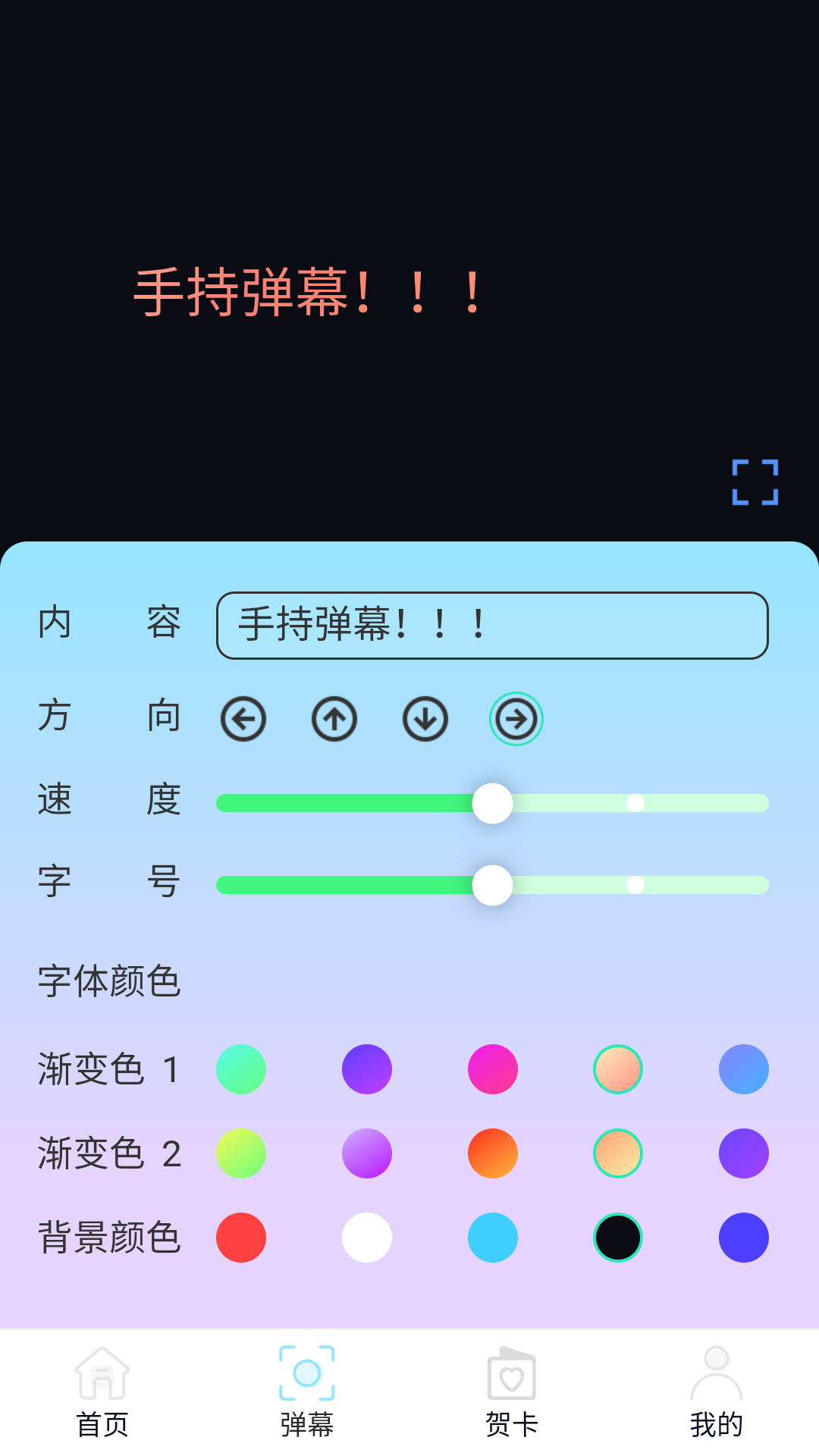819x1456 pixels.
Task: Click the 内容 text input field
Action: [492, 625]
